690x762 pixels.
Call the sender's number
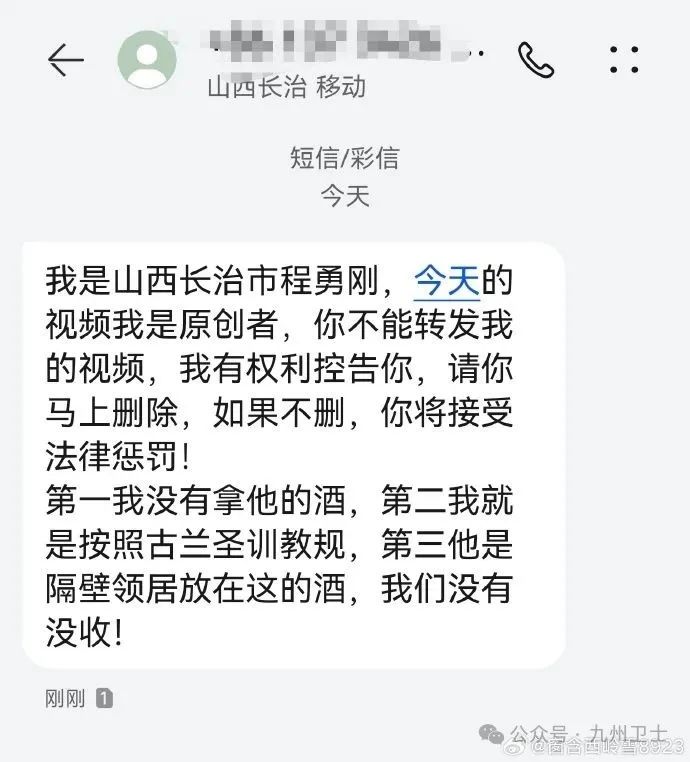pos(536,60)
